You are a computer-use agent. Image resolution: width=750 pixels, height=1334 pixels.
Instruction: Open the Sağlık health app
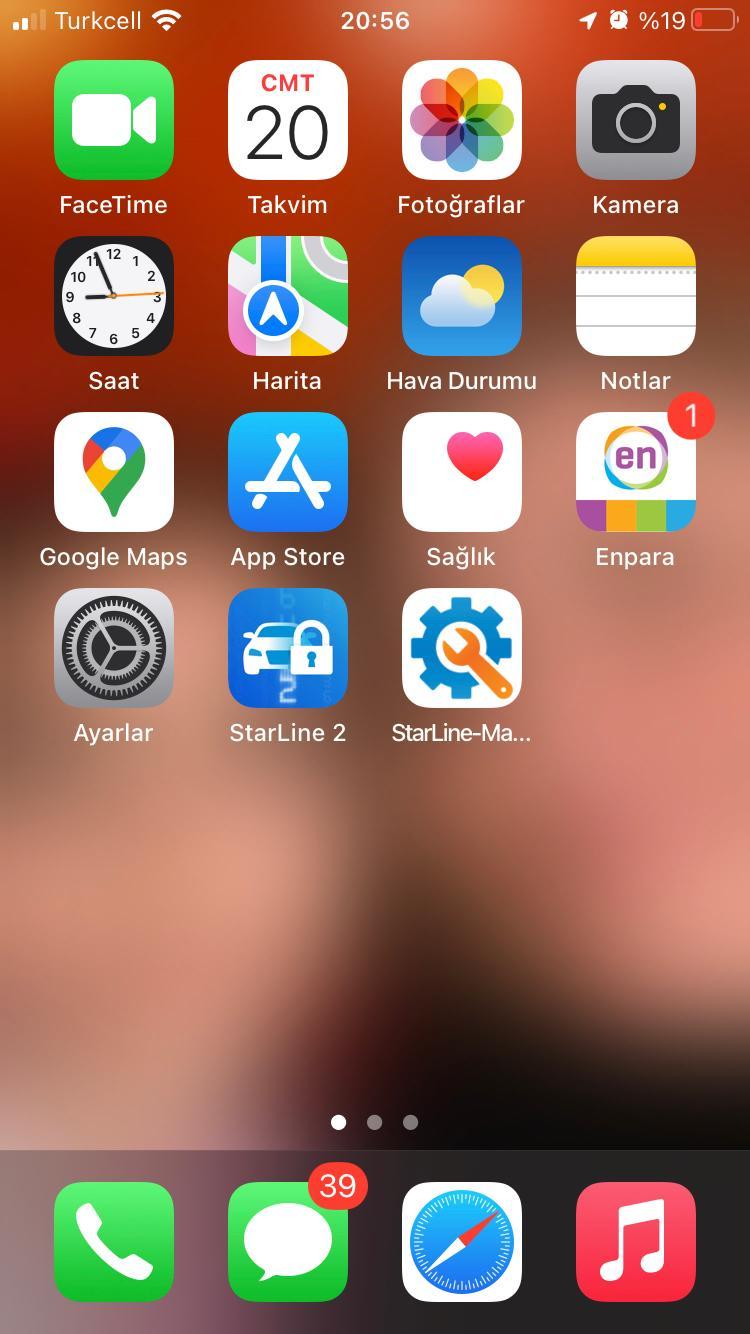click(462, 472)
